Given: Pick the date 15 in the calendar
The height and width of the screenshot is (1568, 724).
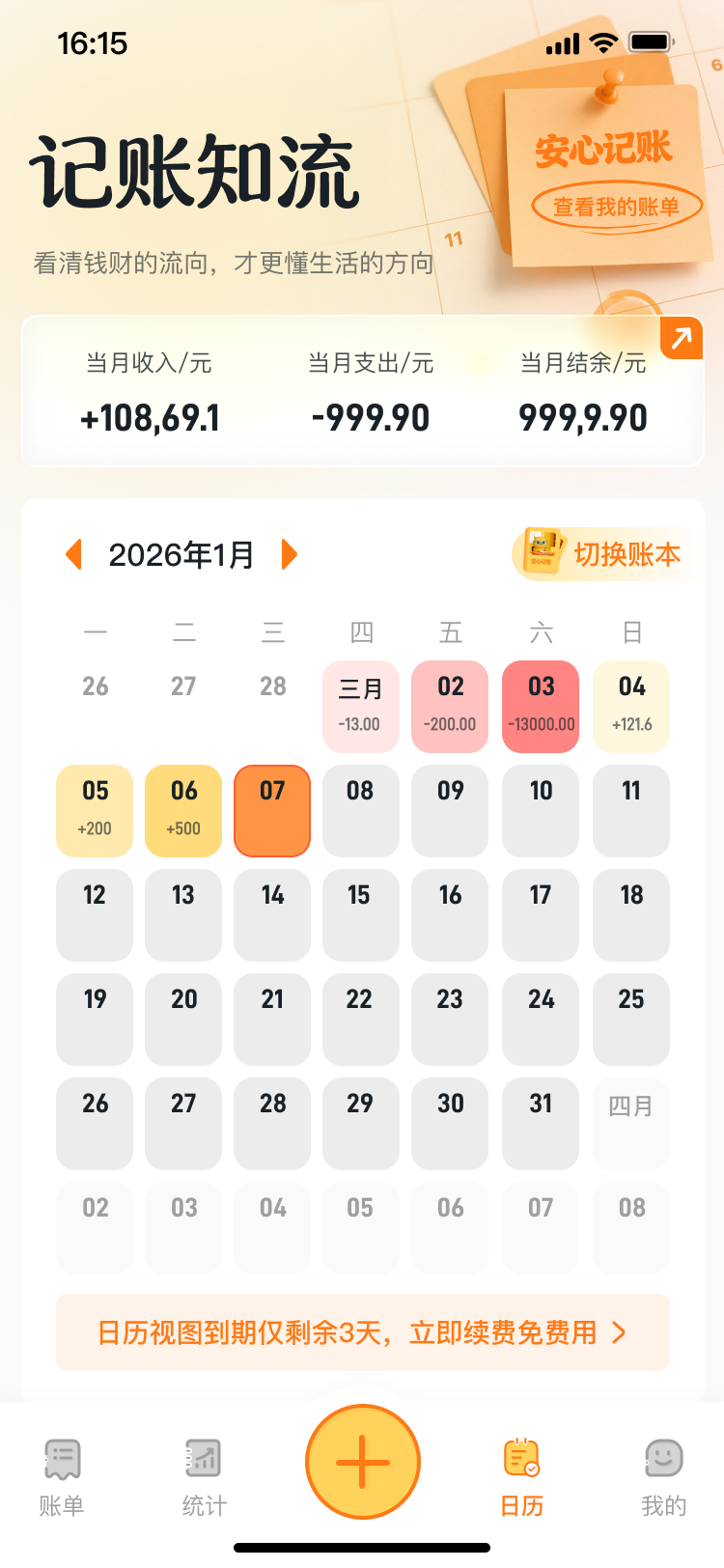Looking at the screenshot, I should [360, 914].
